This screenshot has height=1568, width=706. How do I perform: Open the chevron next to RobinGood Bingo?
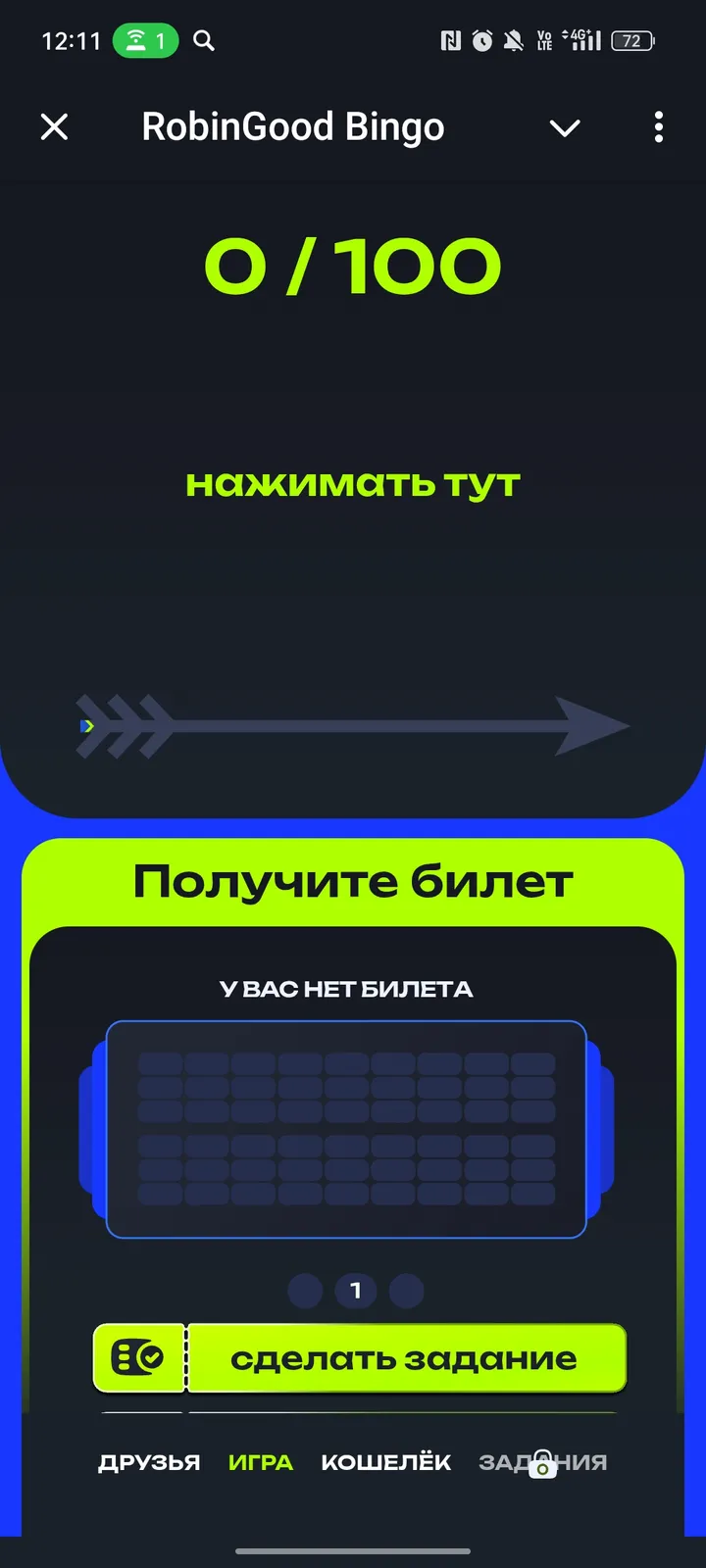coord(565,128)
